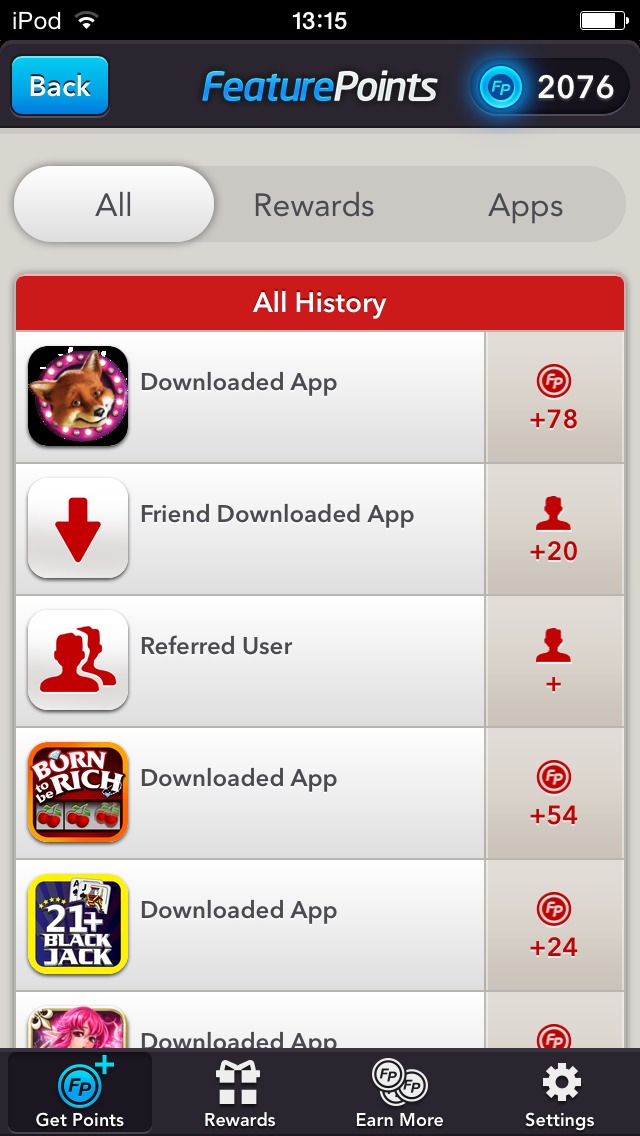The height and width of the screenshot is (1136, 640).
Task: Open the 2076 points balance
Action: [550, 87]
